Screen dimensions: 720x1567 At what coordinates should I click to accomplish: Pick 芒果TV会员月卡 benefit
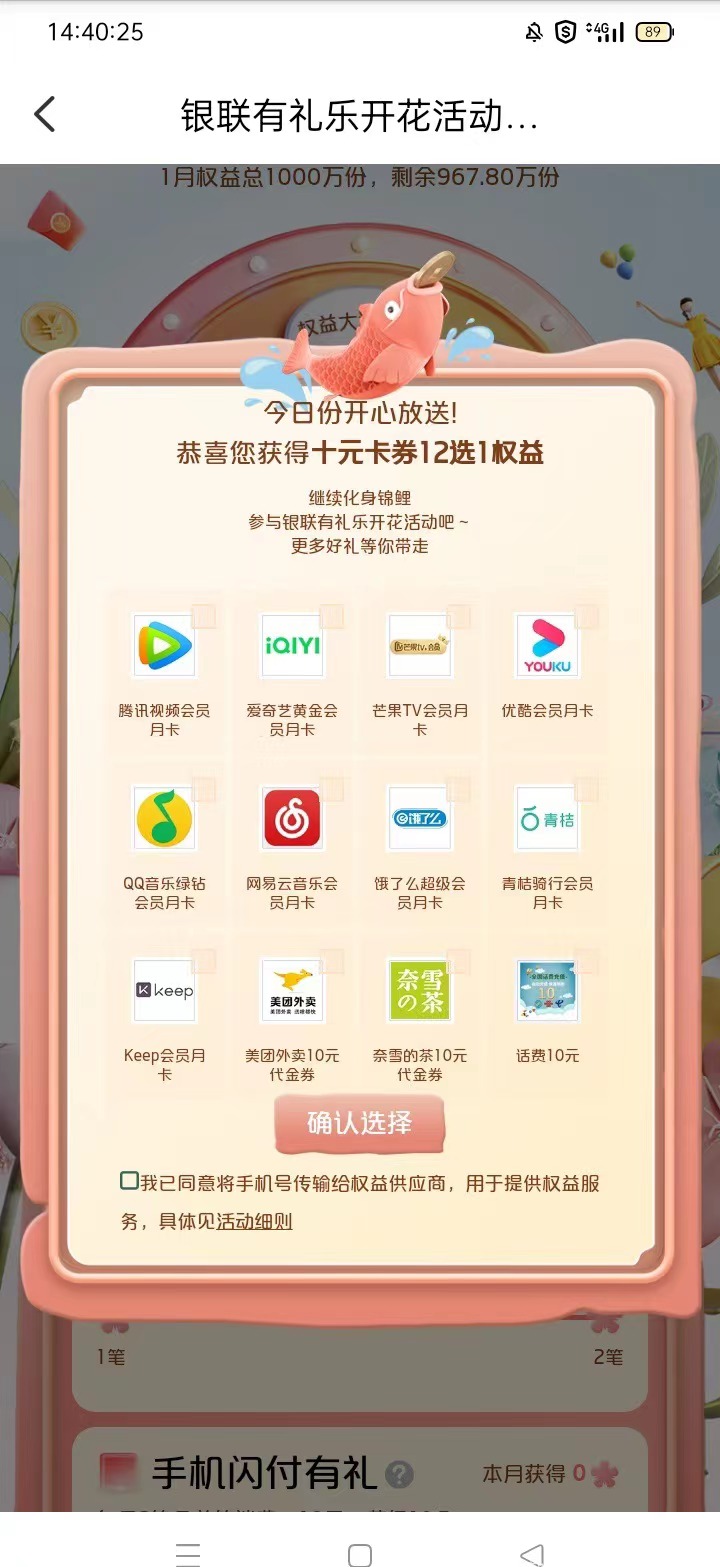pyautogui.click(x=420, y=647)
